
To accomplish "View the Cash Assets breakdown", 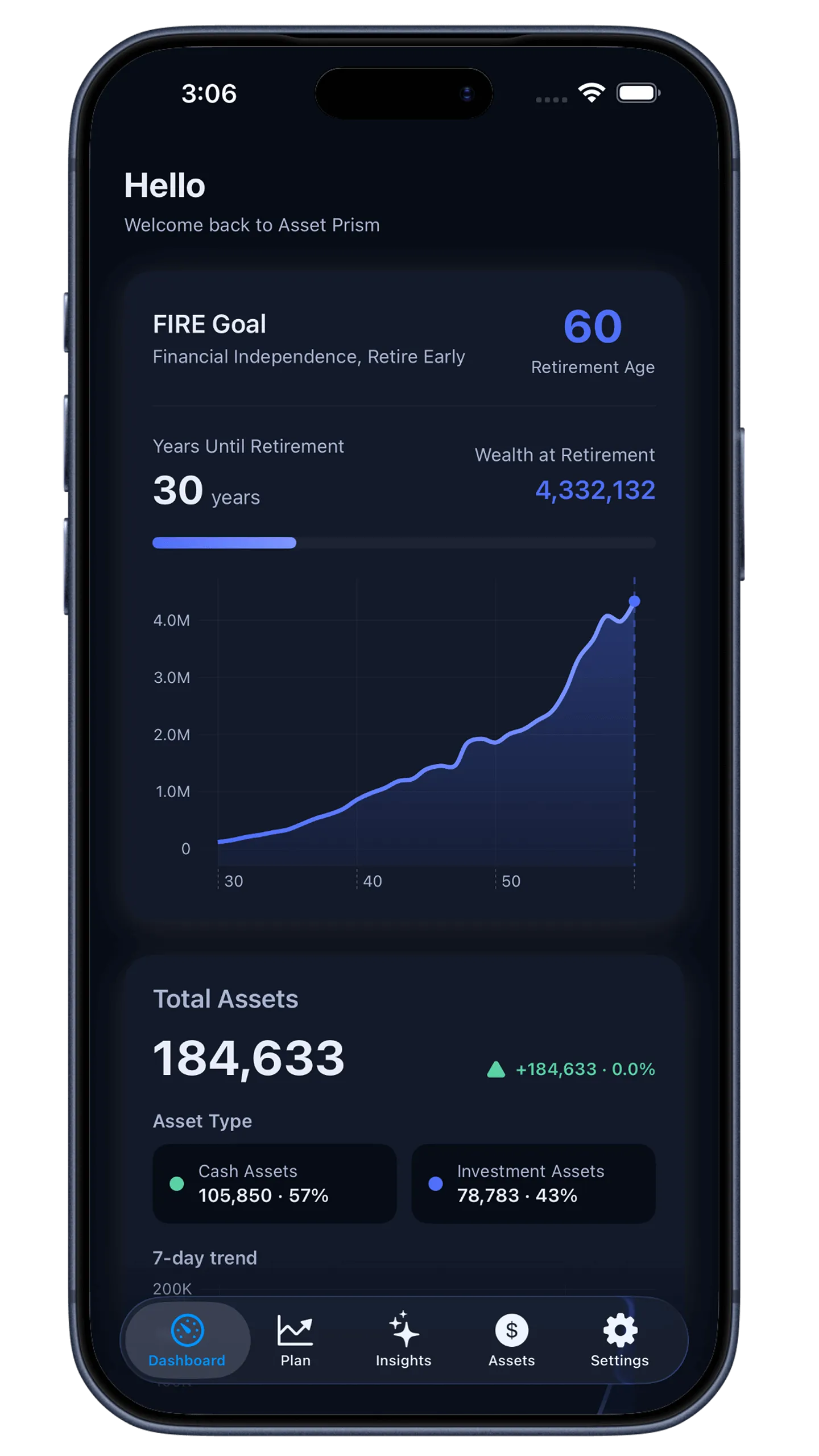I will point(275,1183).
